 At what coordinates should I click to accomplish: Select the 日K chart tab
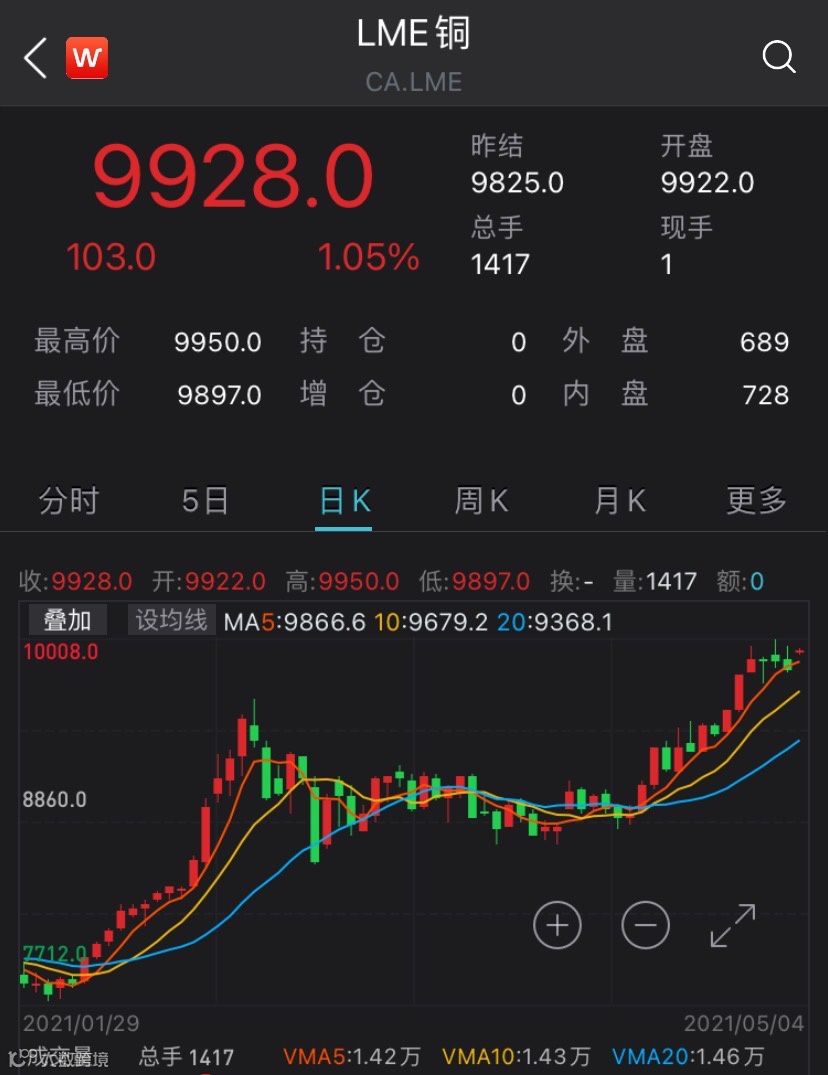(344, 500)
